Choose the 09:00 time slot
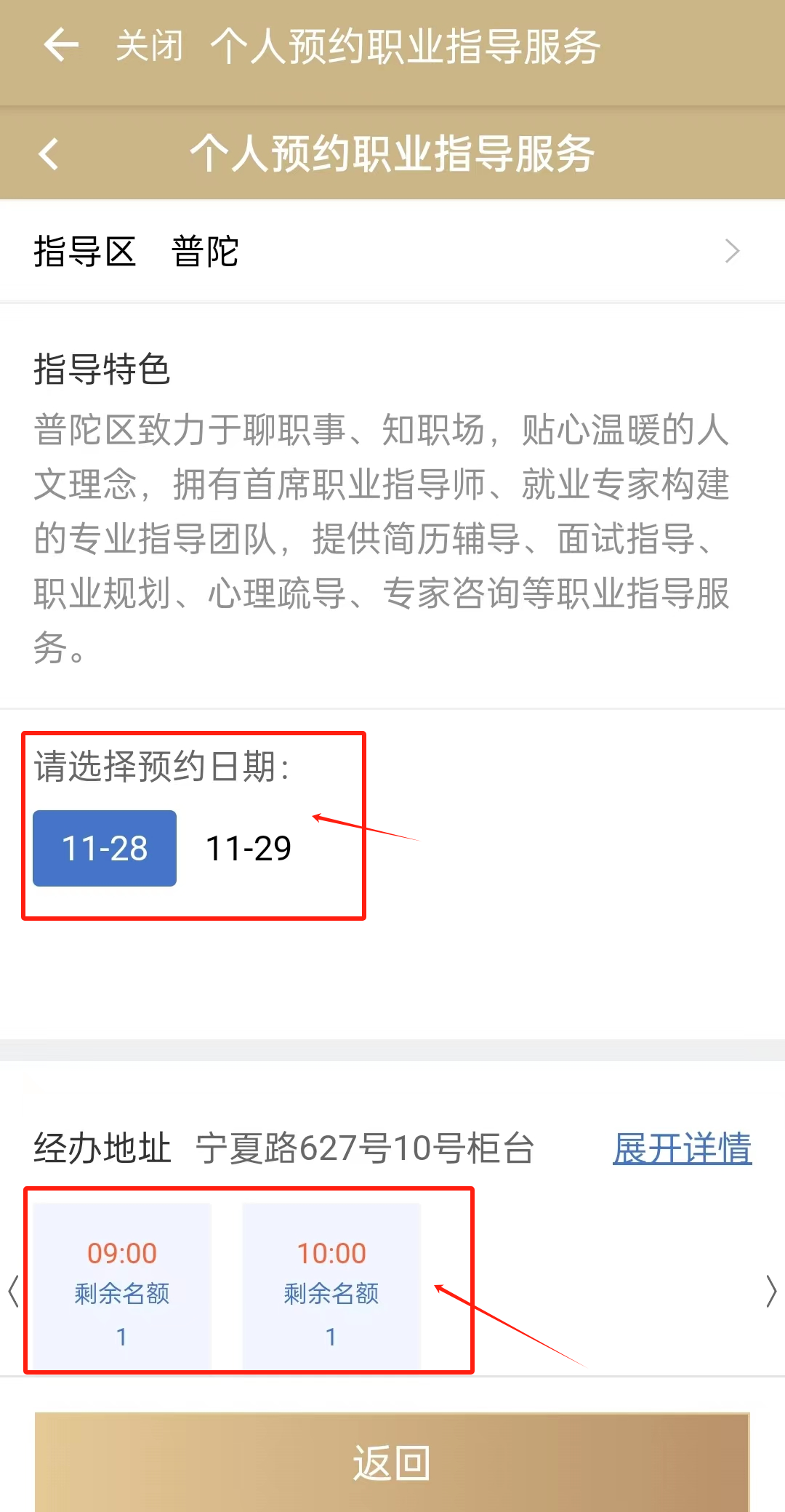This screenshot has width=785, height=1512. click(122, 1286)
